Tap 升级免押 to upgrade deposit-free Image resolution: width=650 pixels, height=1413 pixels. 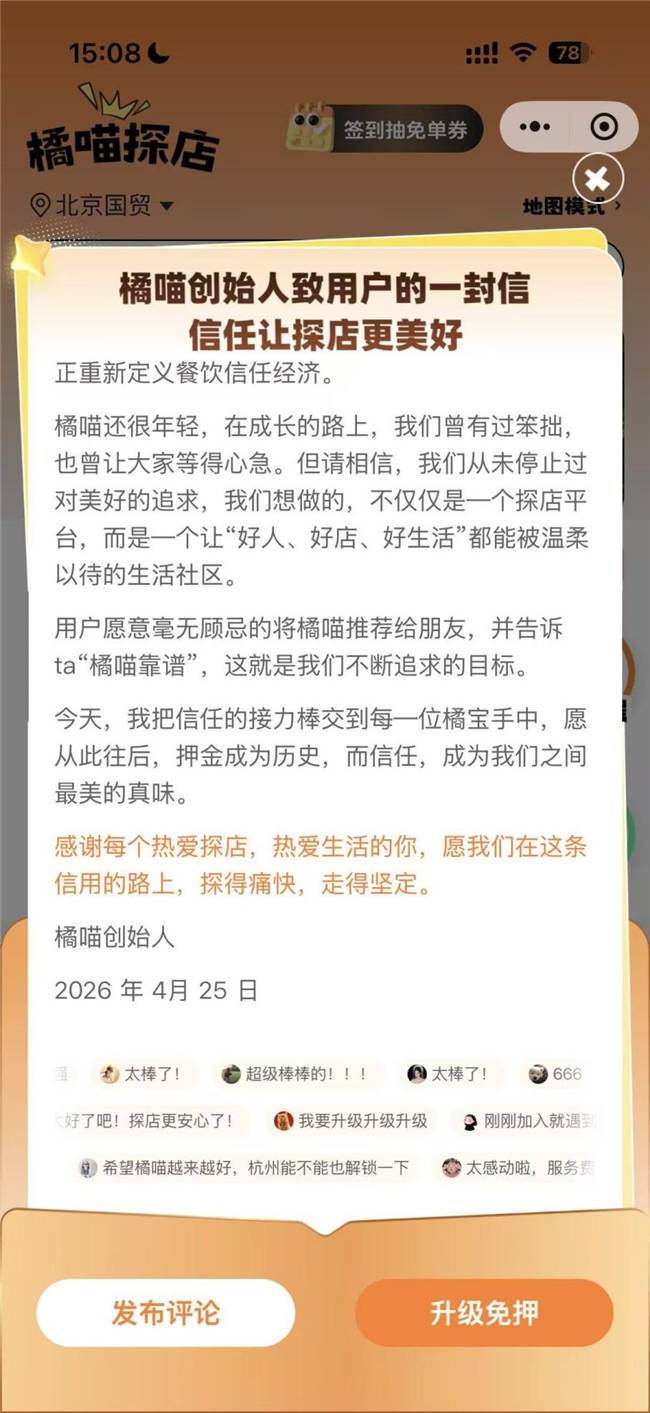pyautogui.click(x=484, y=1312)
